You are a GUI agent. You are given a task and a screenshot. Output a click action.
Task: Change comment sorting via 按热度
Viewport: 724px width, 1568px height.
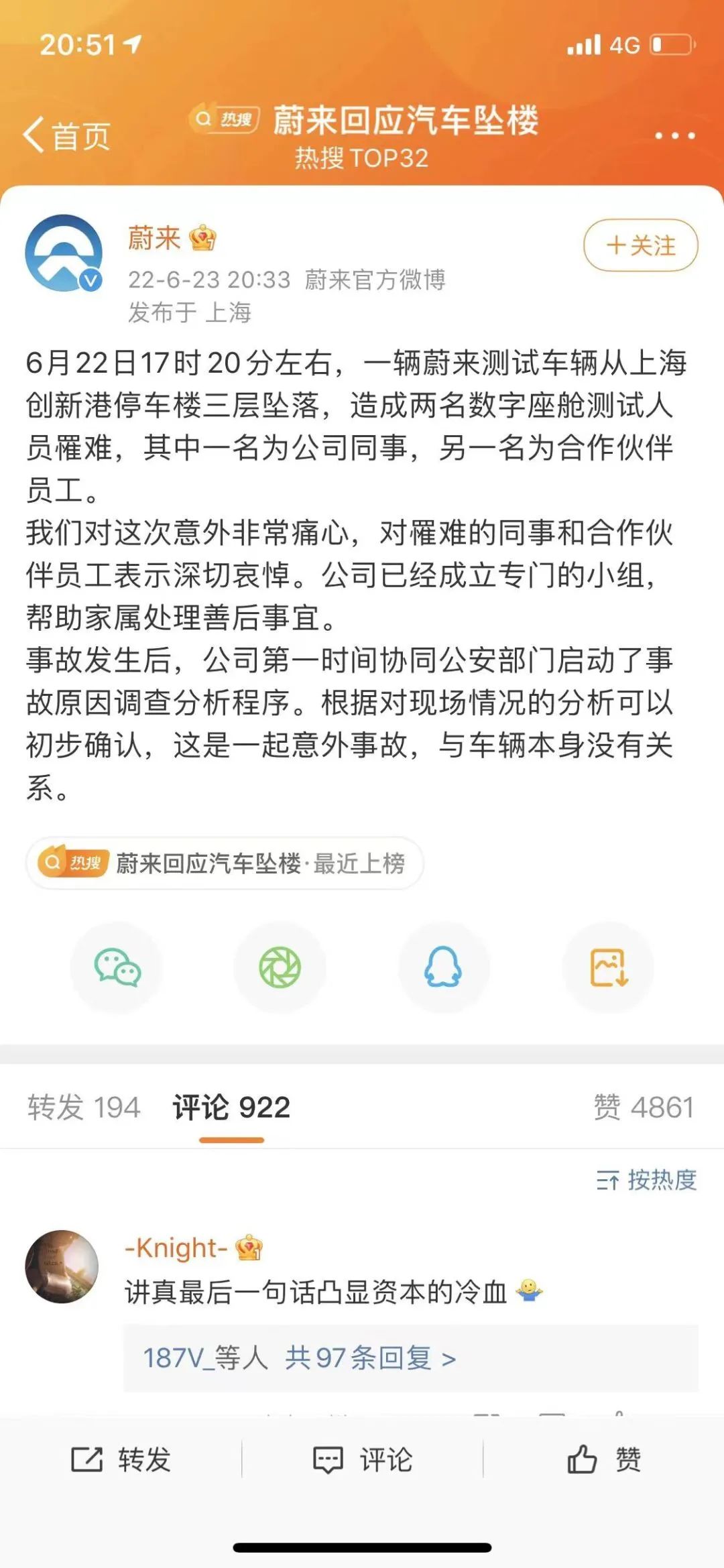coord(646,1180)
